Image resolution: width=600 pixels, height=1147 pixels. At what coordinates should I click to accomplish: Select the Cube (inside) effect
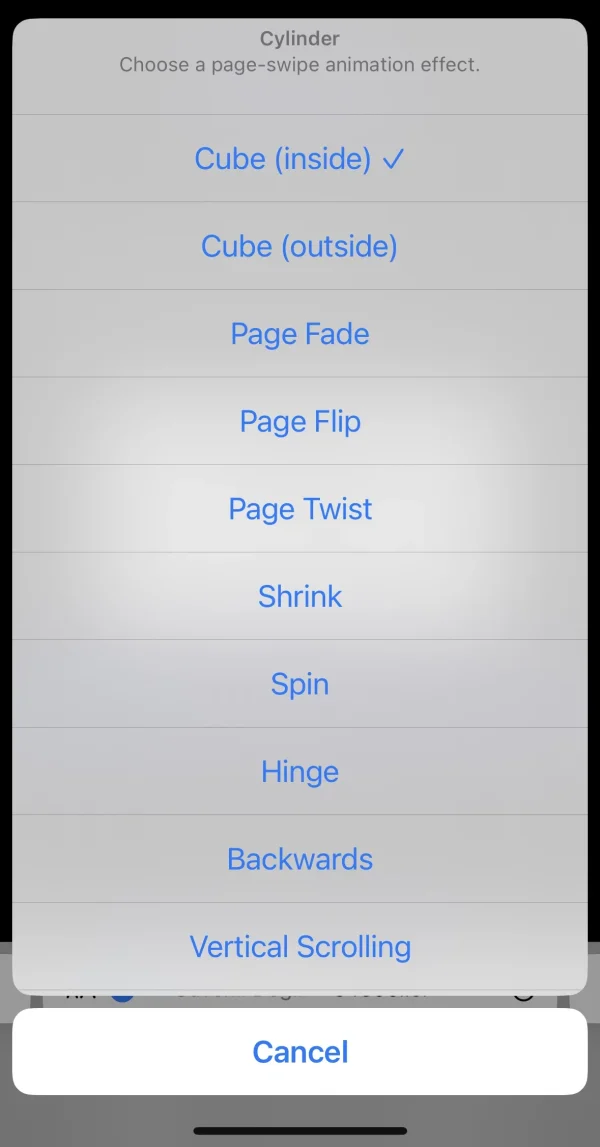pyautogui.click(x=300, y=159)
